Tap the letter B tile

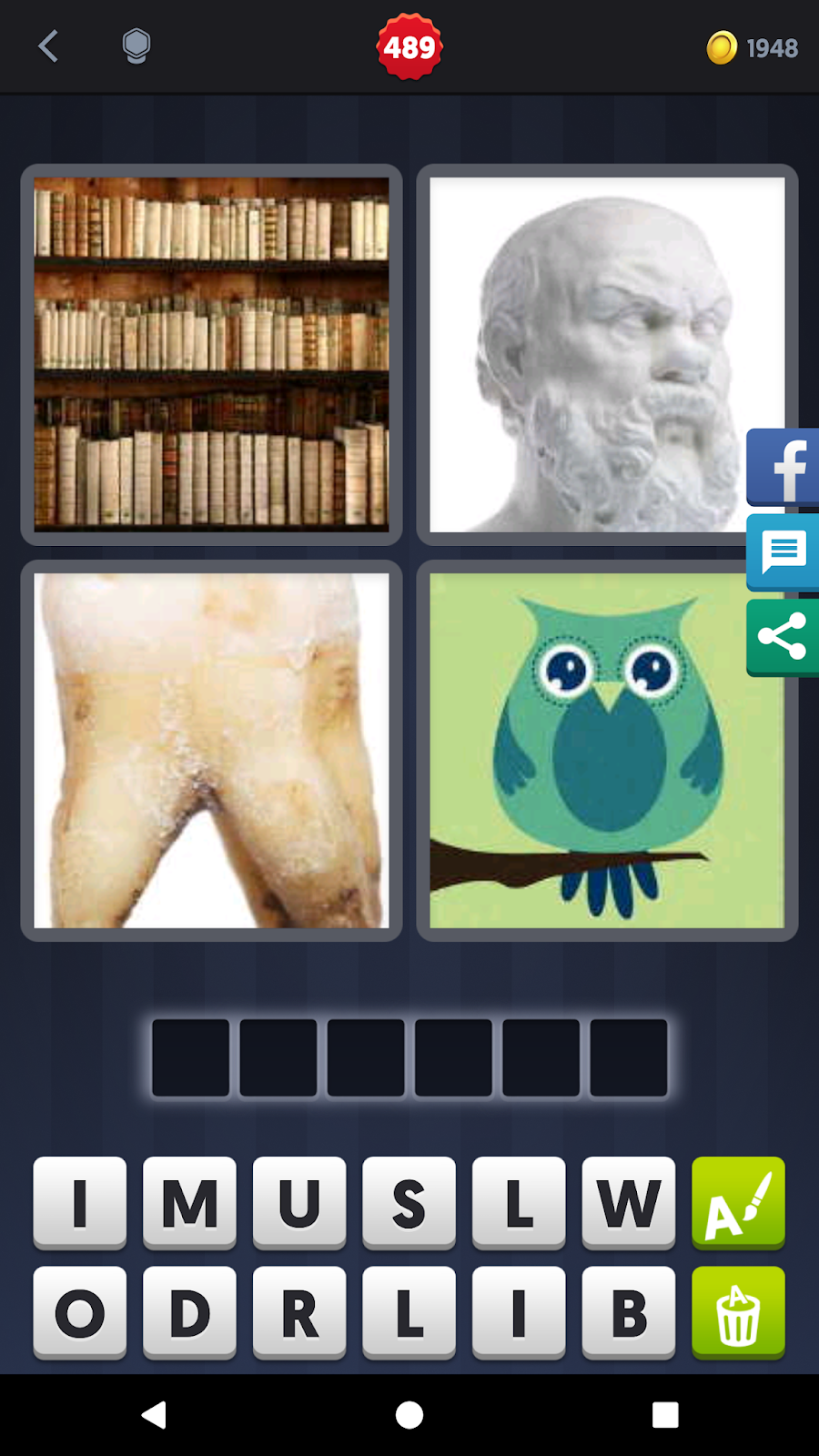628,1312
